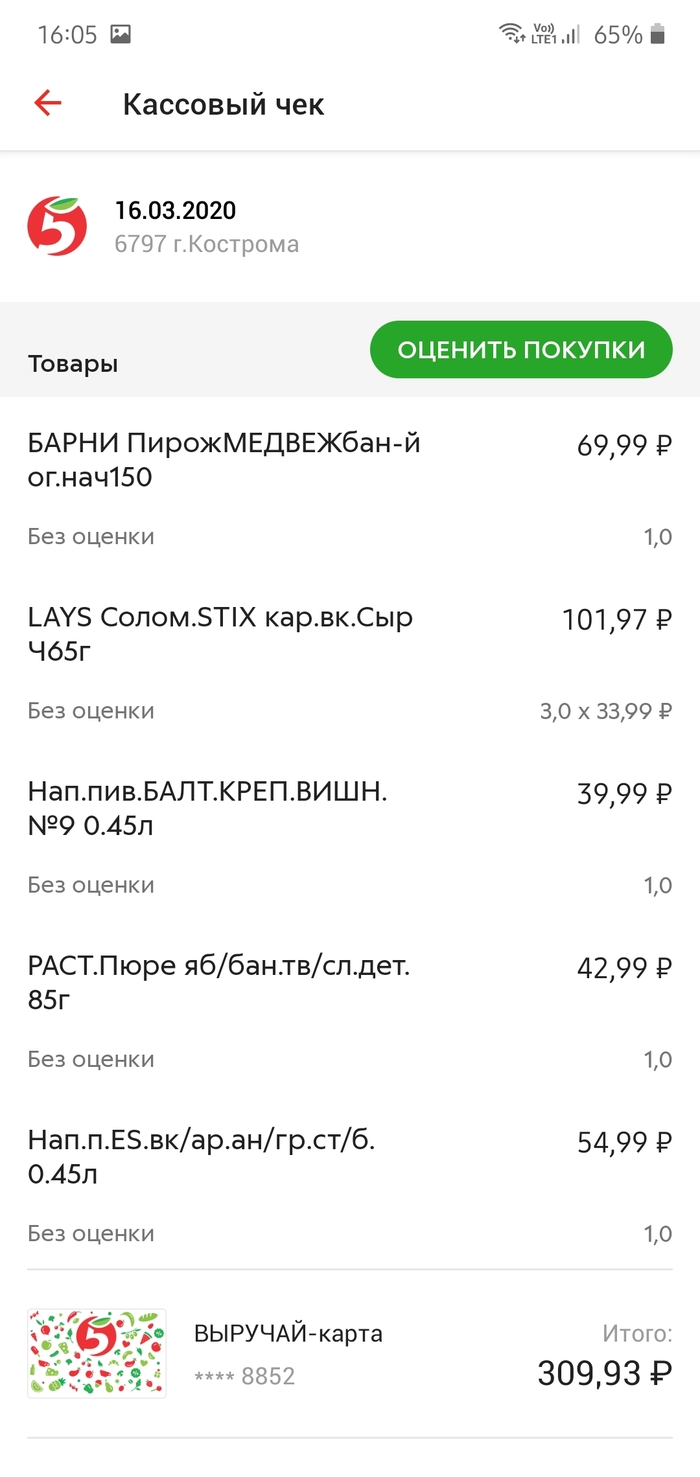Tap the ОЦЕНИТЬ ПОКУПКИ button
Screen dimensions: 700x1477
click(x=521, y=350)
